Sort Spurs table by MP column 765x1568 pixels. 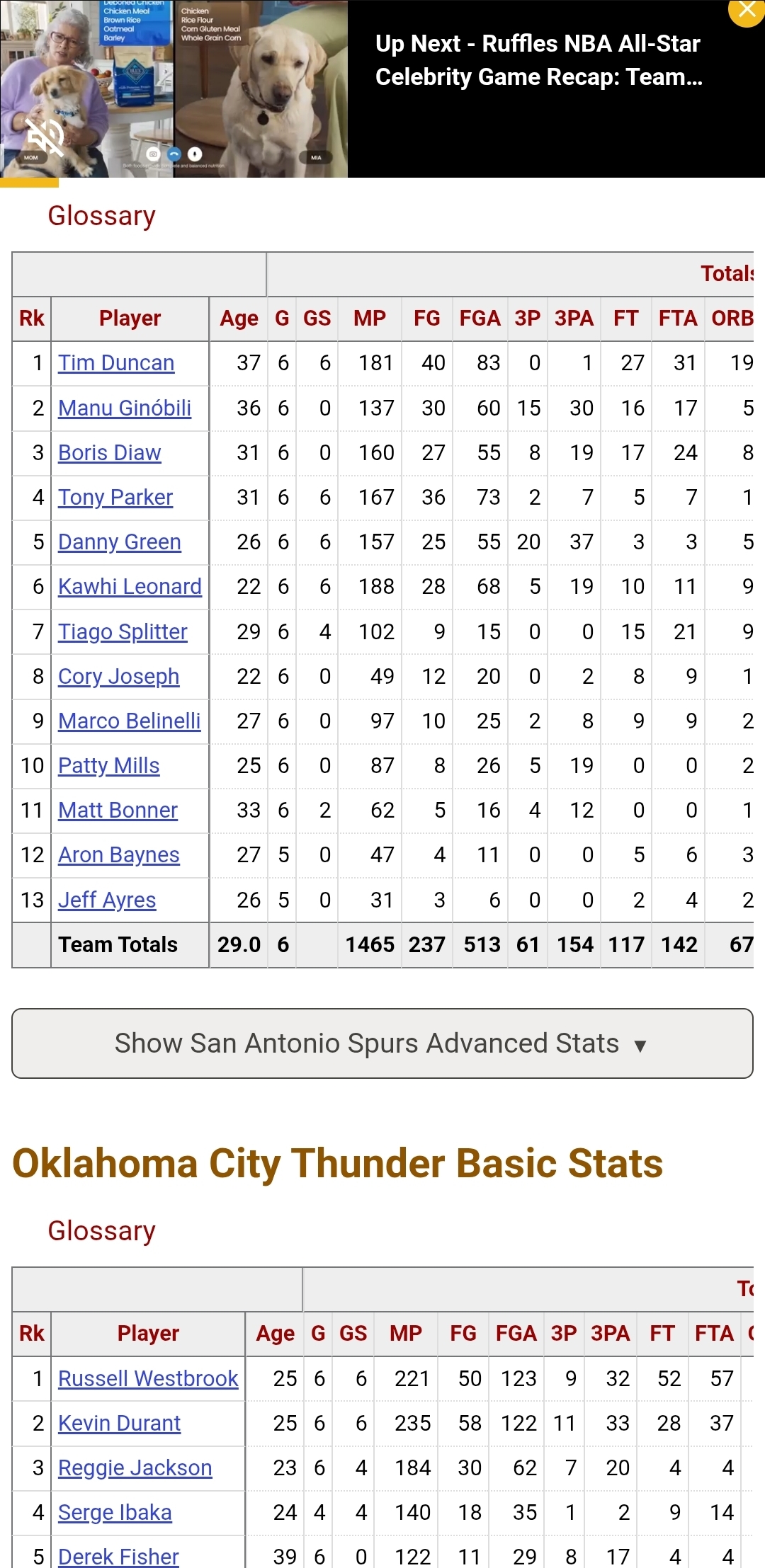pyautogui.click(x=370, y=319)
